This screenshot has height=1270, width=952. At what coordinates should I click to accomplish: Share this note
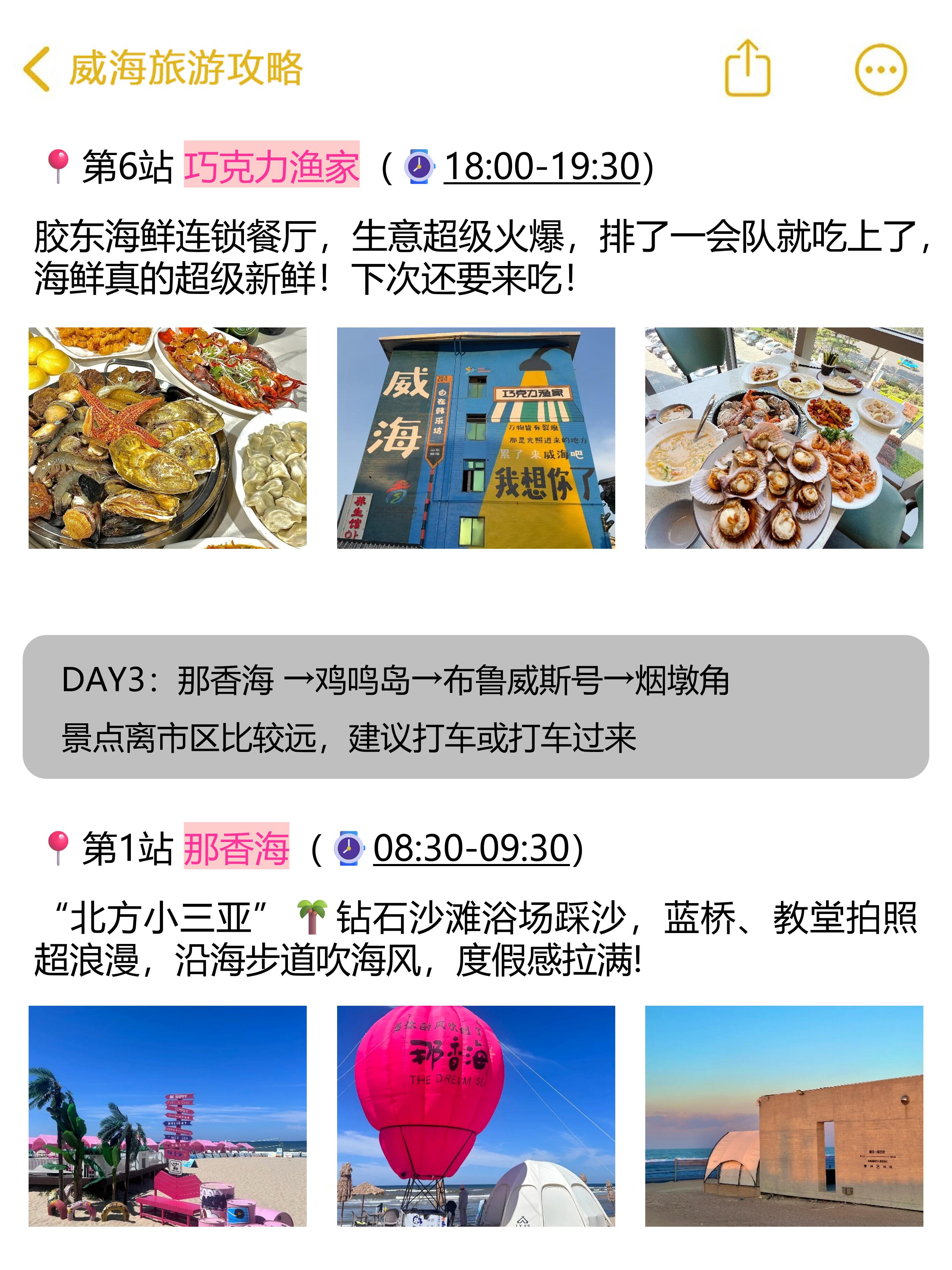747,68
